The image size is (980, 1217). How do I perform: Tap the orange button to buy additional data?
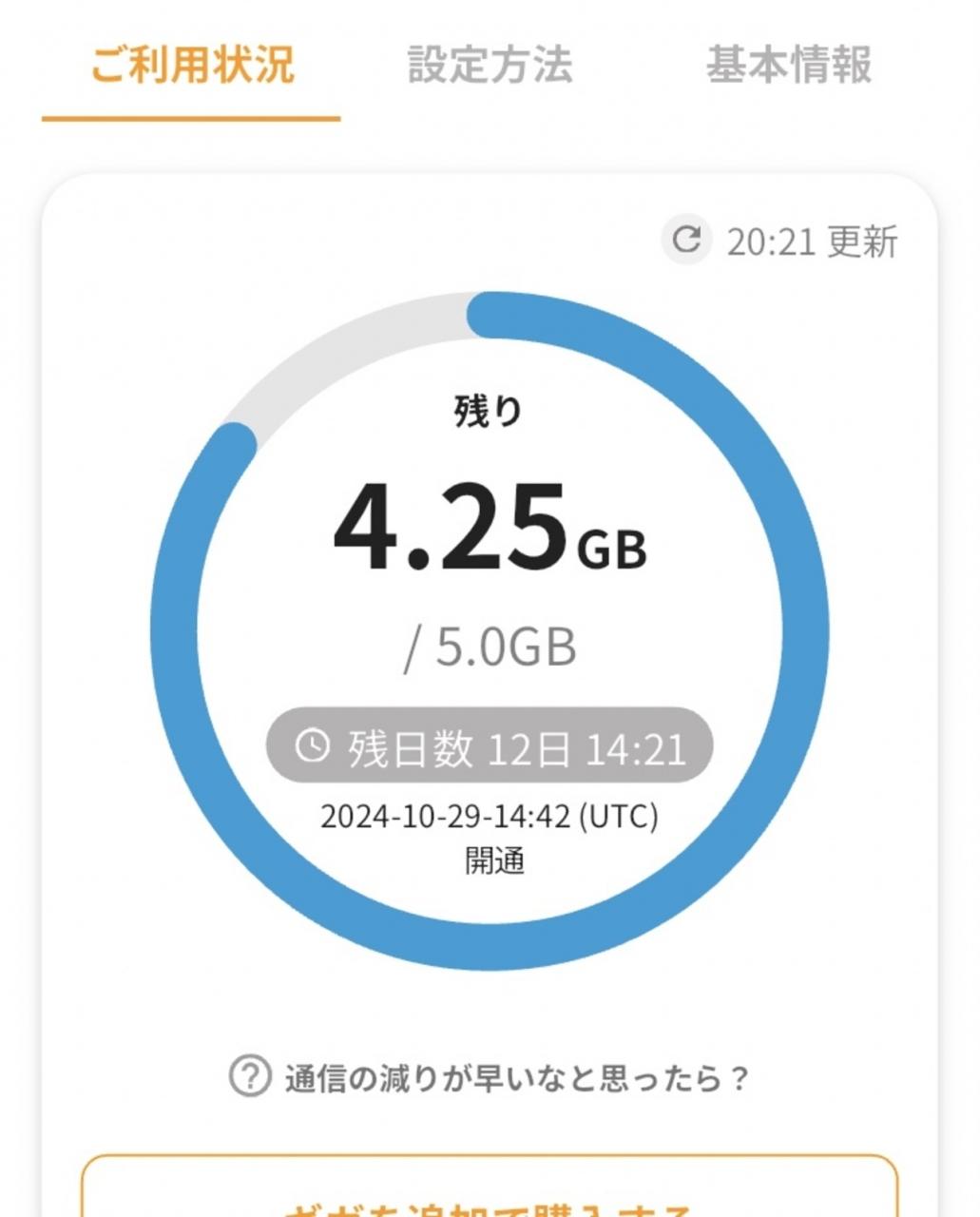(x=490, y=1187)
